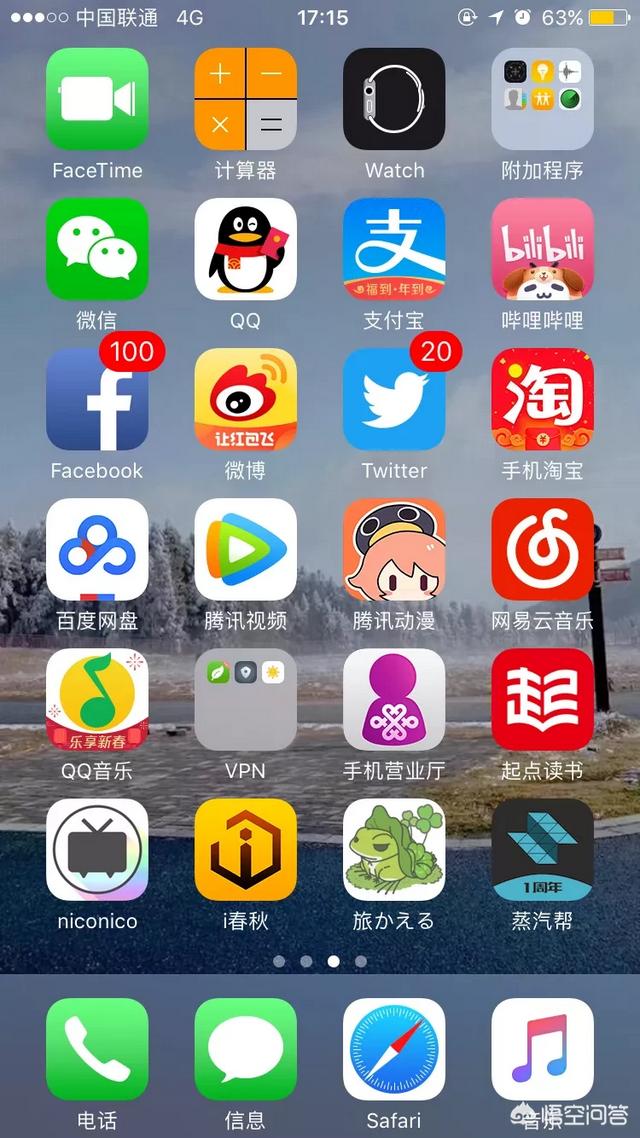Viewport: 640px width, 1138px height.
Task: Open the Watch app
Action: pyautogui.click(x=394, y=99)
